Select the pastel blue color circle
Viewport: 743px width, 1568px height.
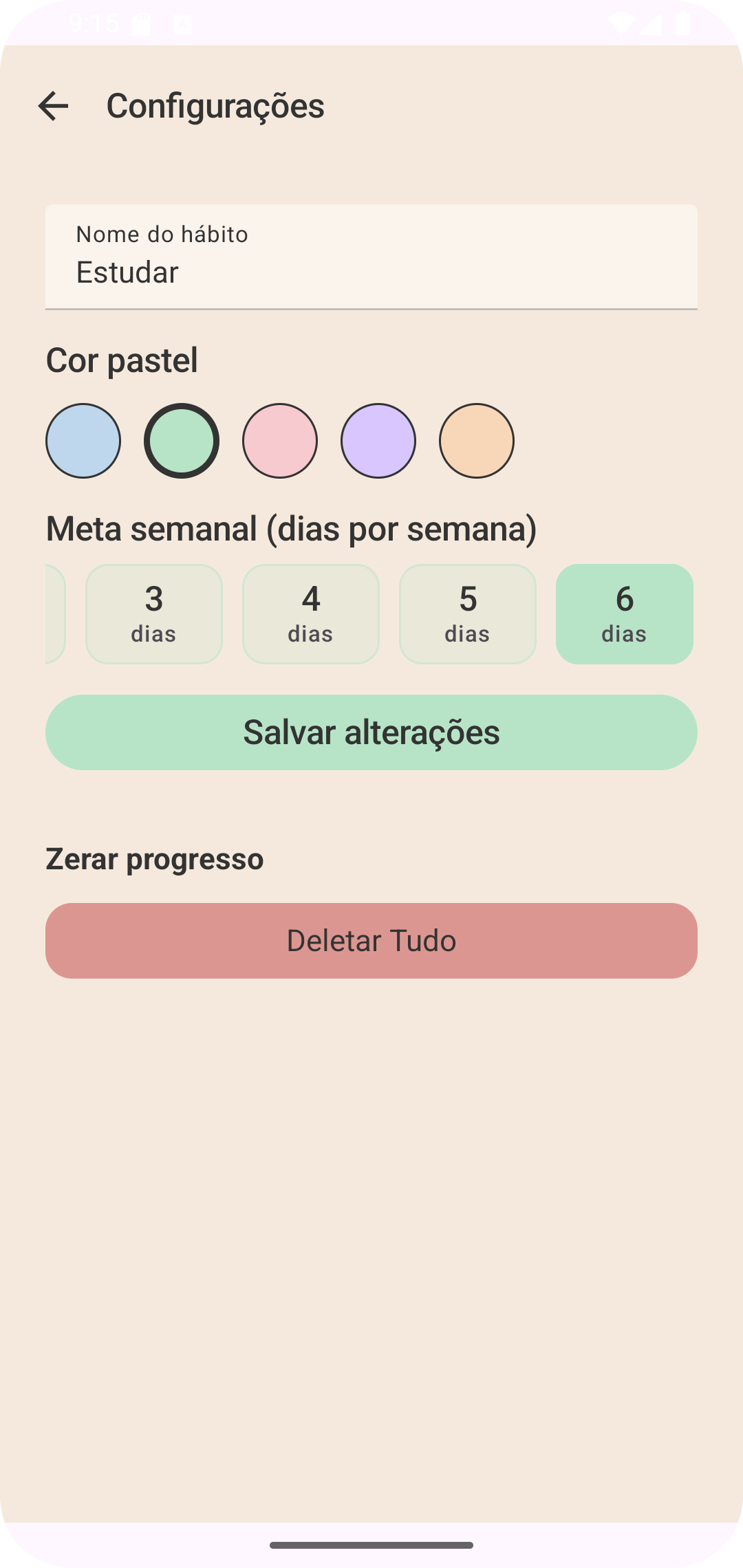(83, 441)
